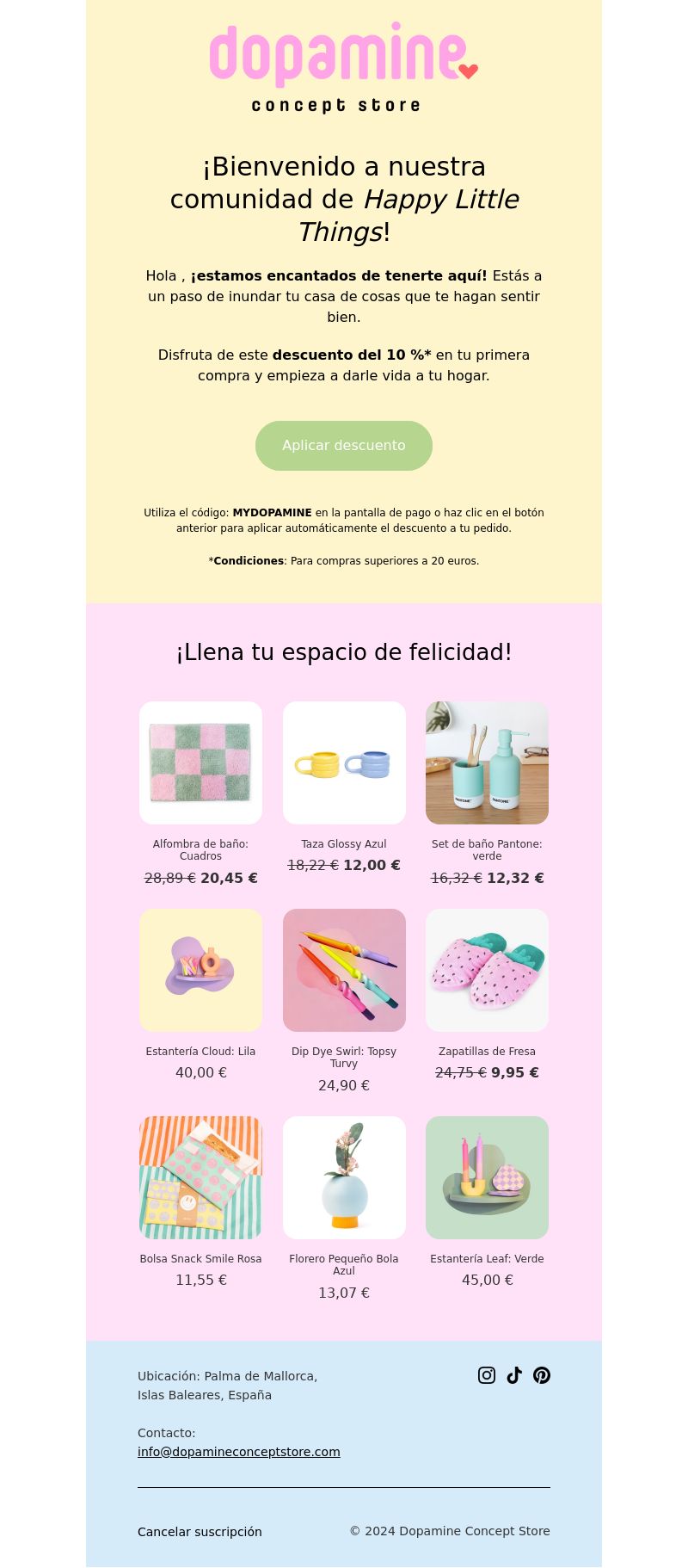Open the Zapatillas de Fresa product
Viewport: 688px width, 1568px height.
point(487,970)
